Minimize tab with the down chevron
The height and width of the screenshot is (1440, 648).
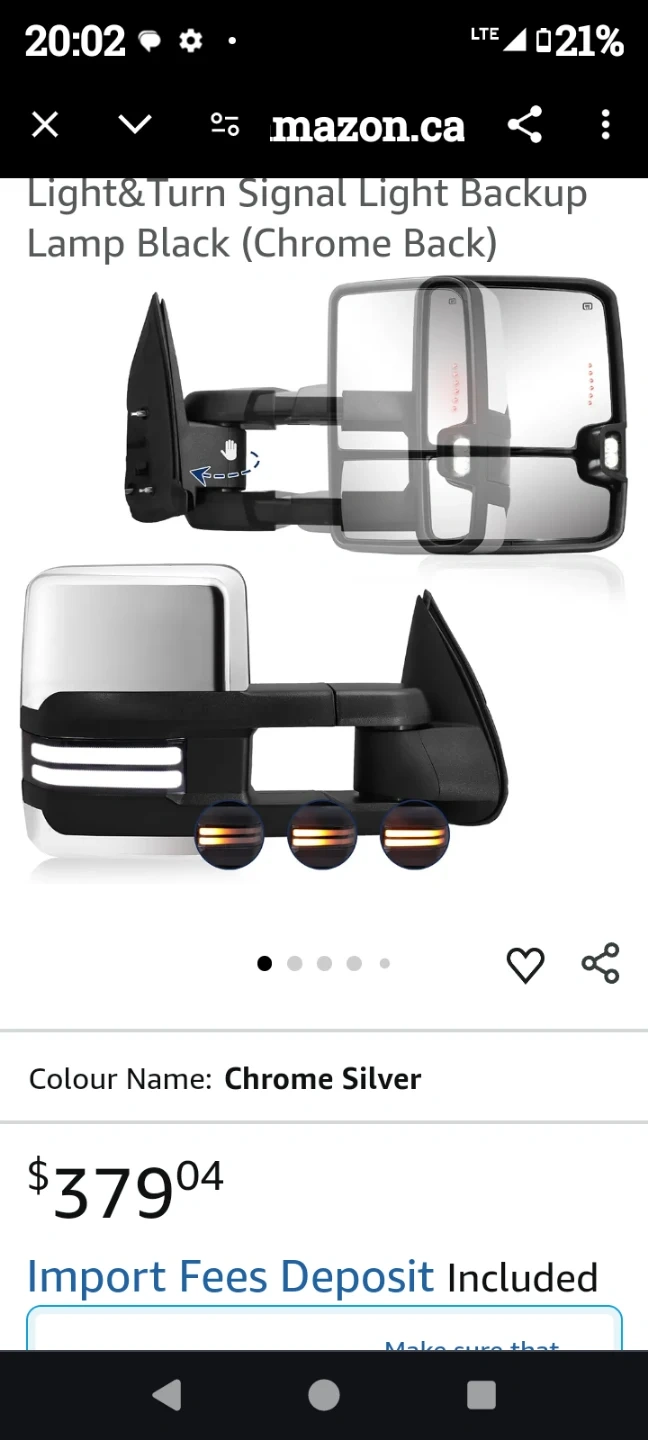(135, 125)
